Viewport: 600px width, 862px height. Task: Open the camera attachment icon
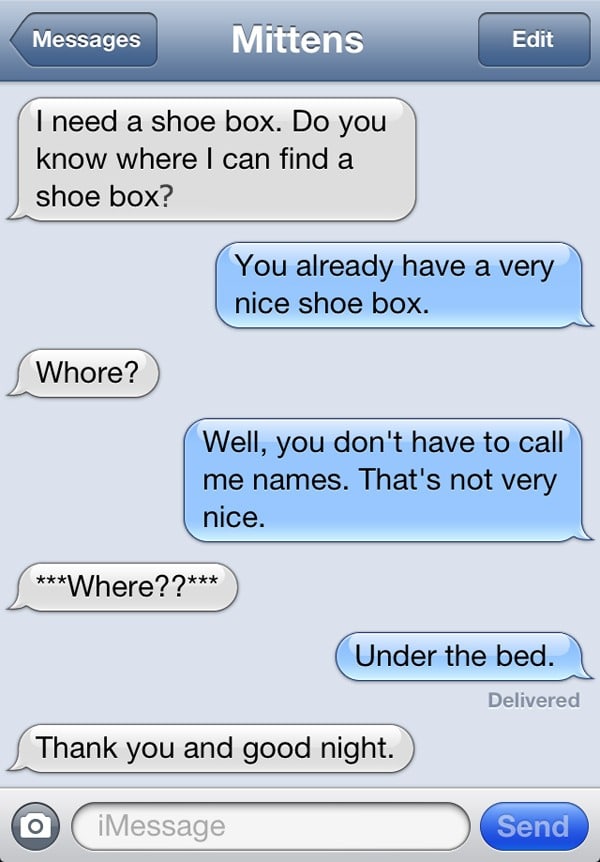(x=35, y=826)
